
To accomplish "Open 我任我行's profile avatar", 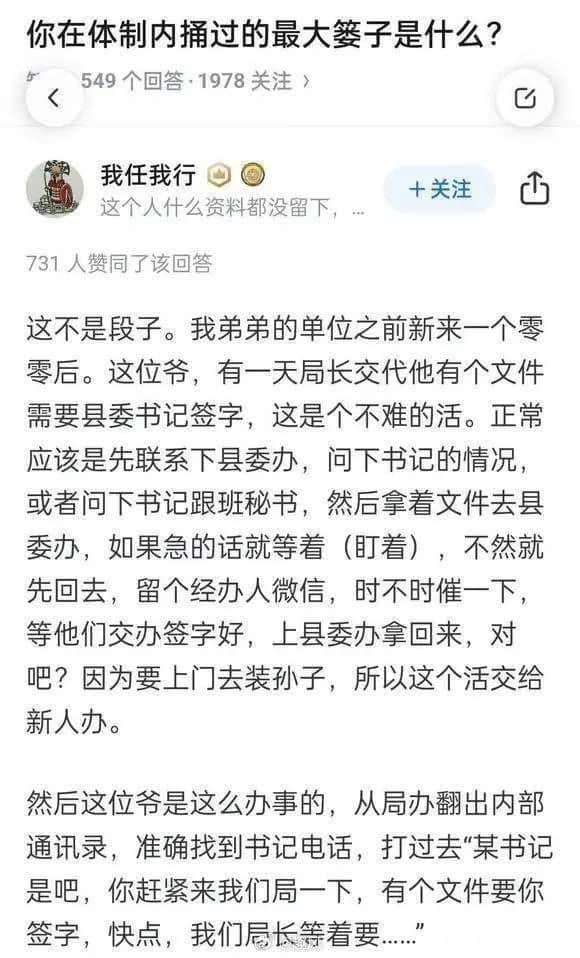I will point(54,188).
